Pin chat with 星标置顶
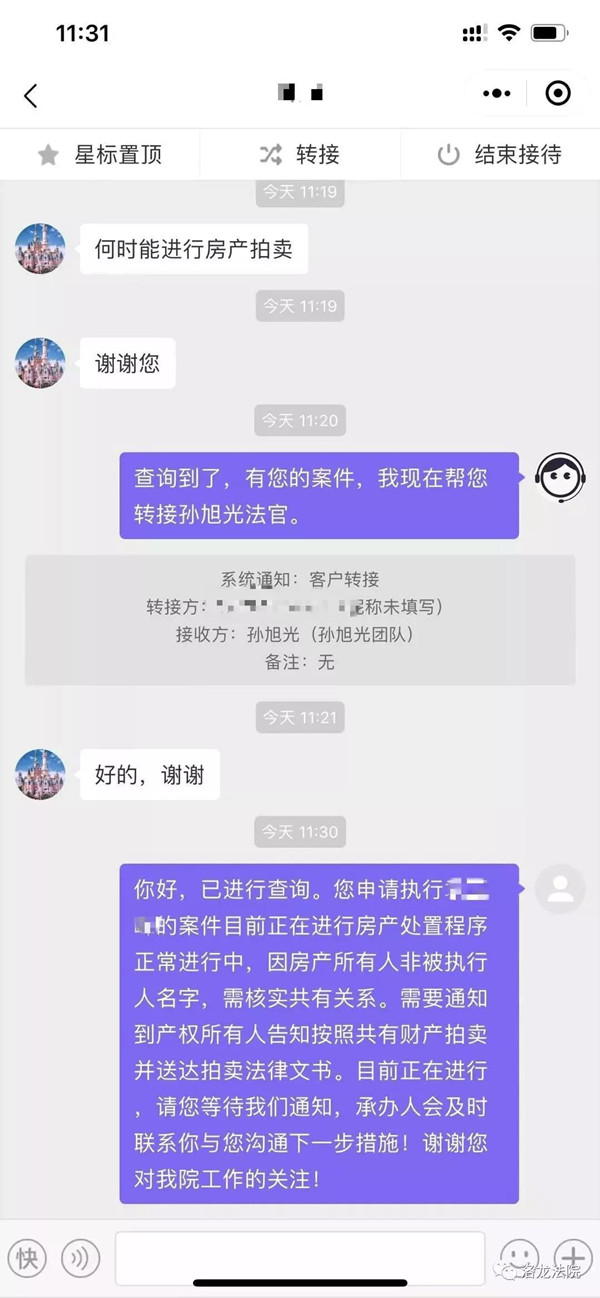 [100, 155]
